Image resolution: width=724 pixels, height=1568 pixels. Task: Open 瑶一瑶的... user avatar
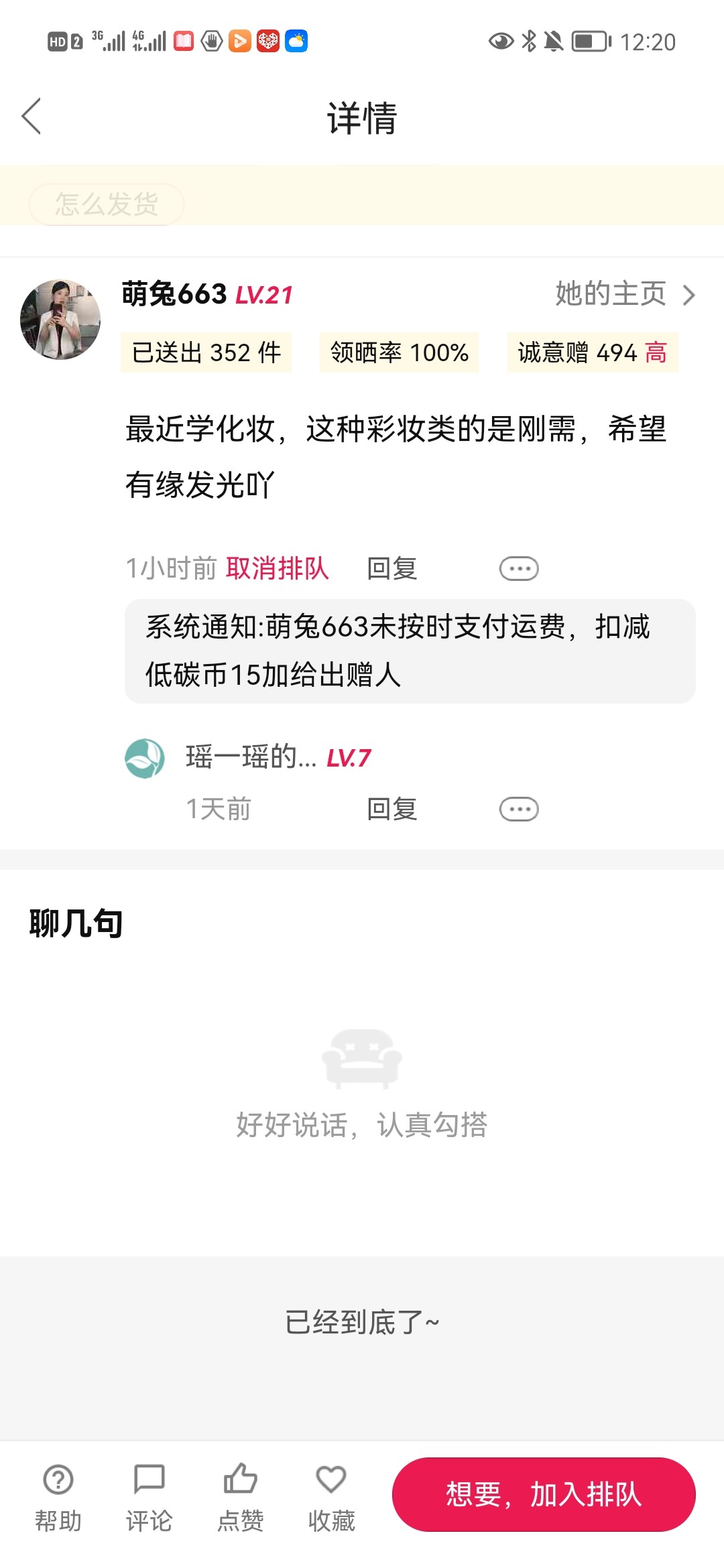[145, 758]
